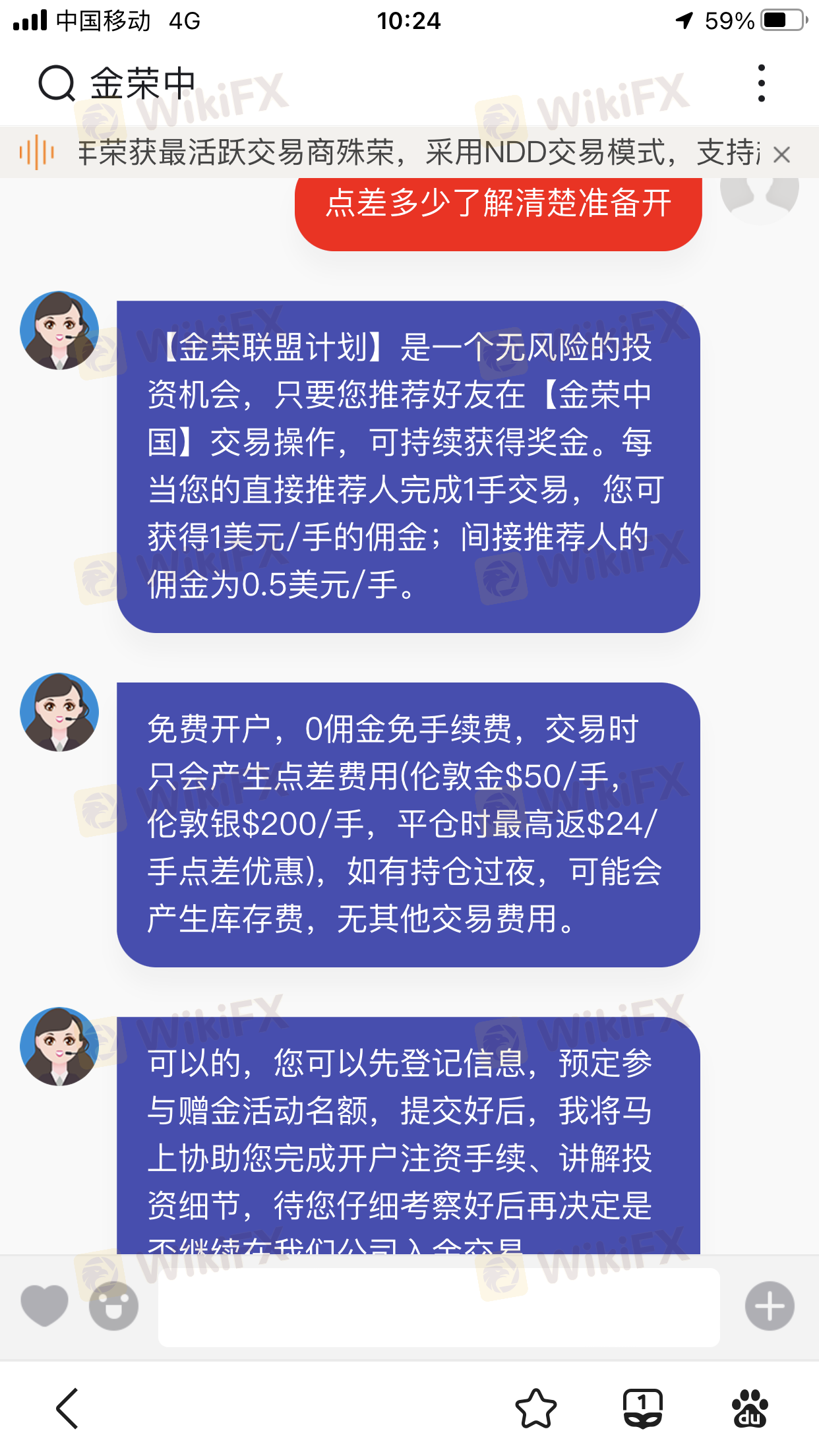
Task: Open the browser windows switcher
Action: [x=643, y=1409]
